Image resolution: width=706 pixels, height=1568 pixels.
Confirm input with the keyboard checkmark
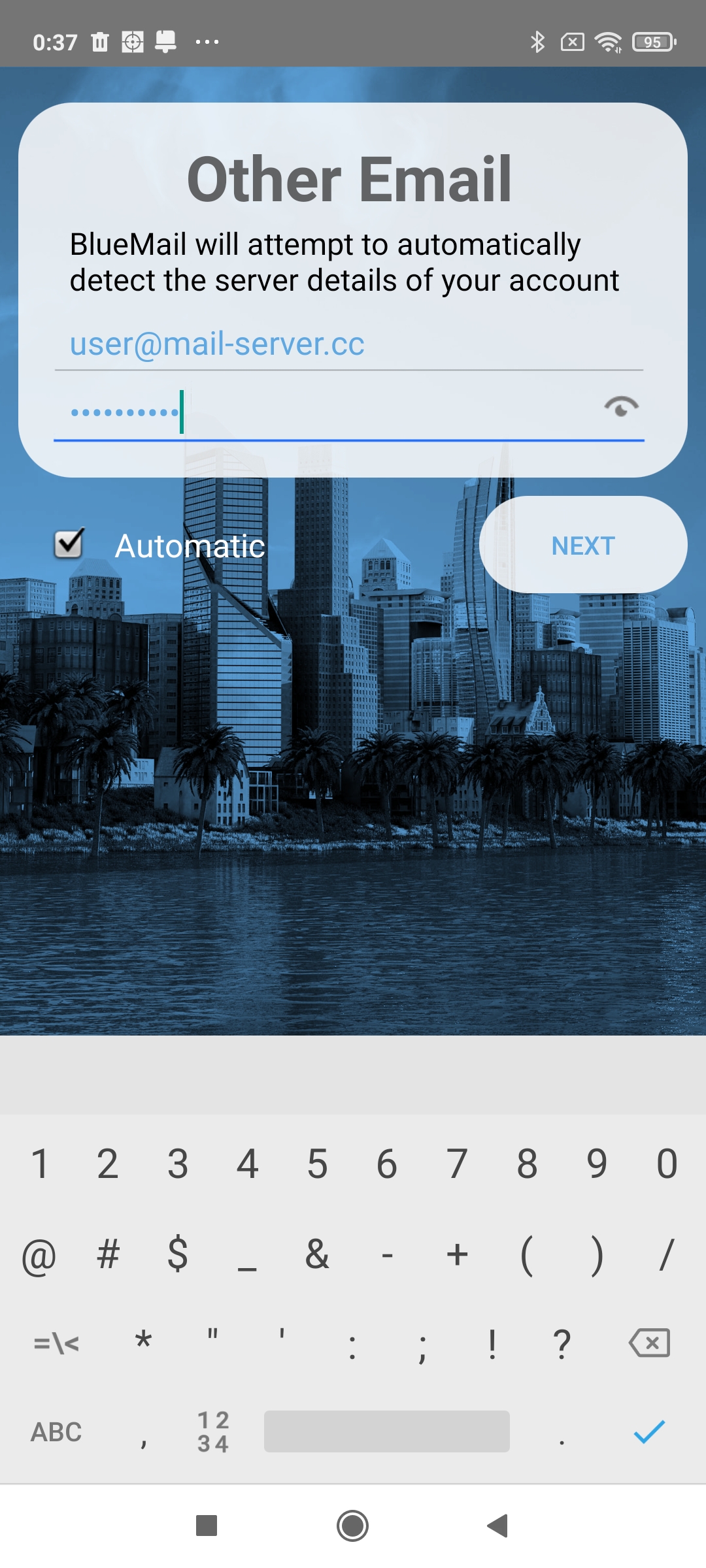tap(648, 1432)
